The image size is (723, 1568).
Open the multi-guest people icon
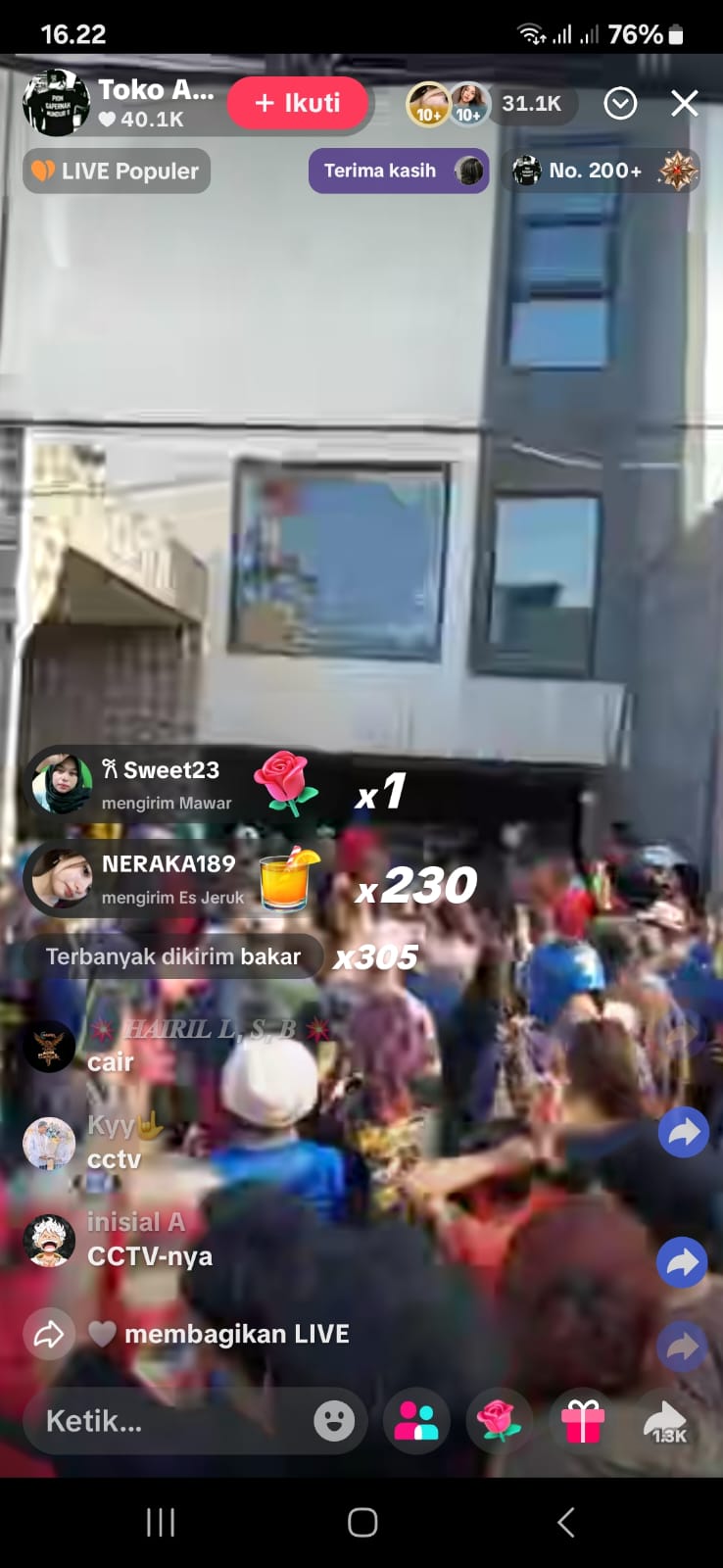[416, 1421]
